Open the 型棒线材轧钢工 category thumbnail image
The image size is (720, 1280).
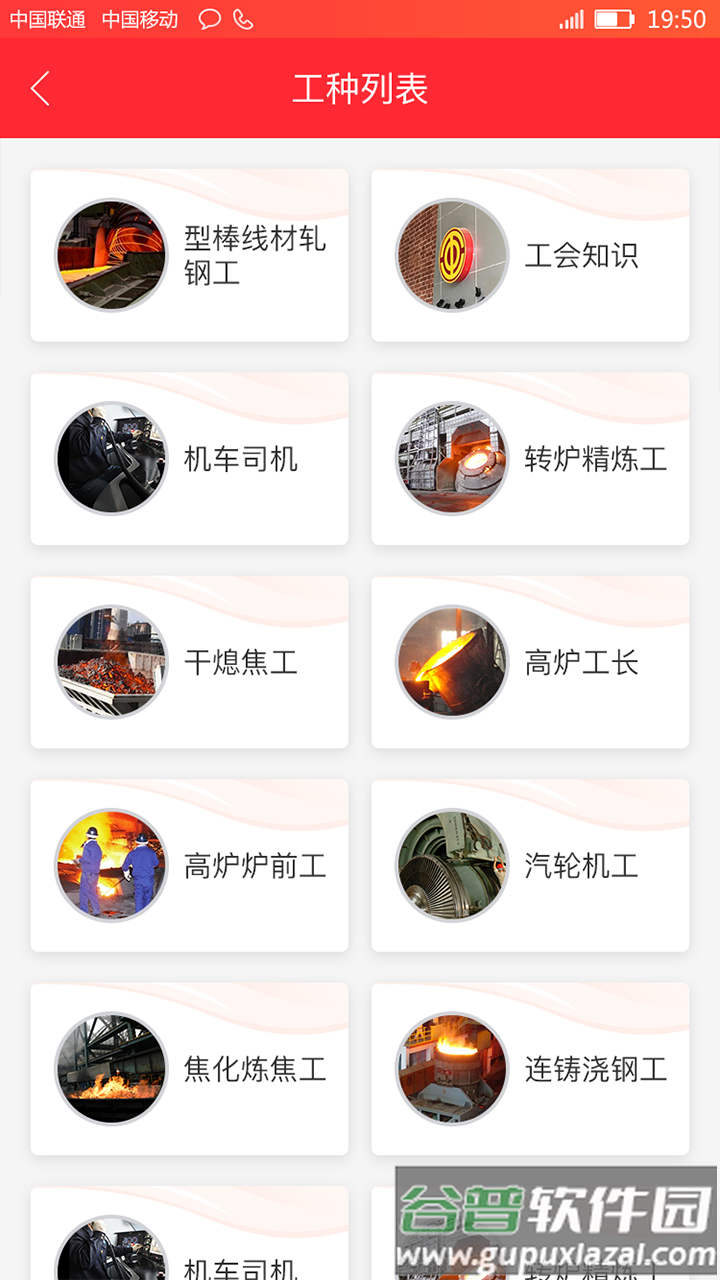pos(110,255)
